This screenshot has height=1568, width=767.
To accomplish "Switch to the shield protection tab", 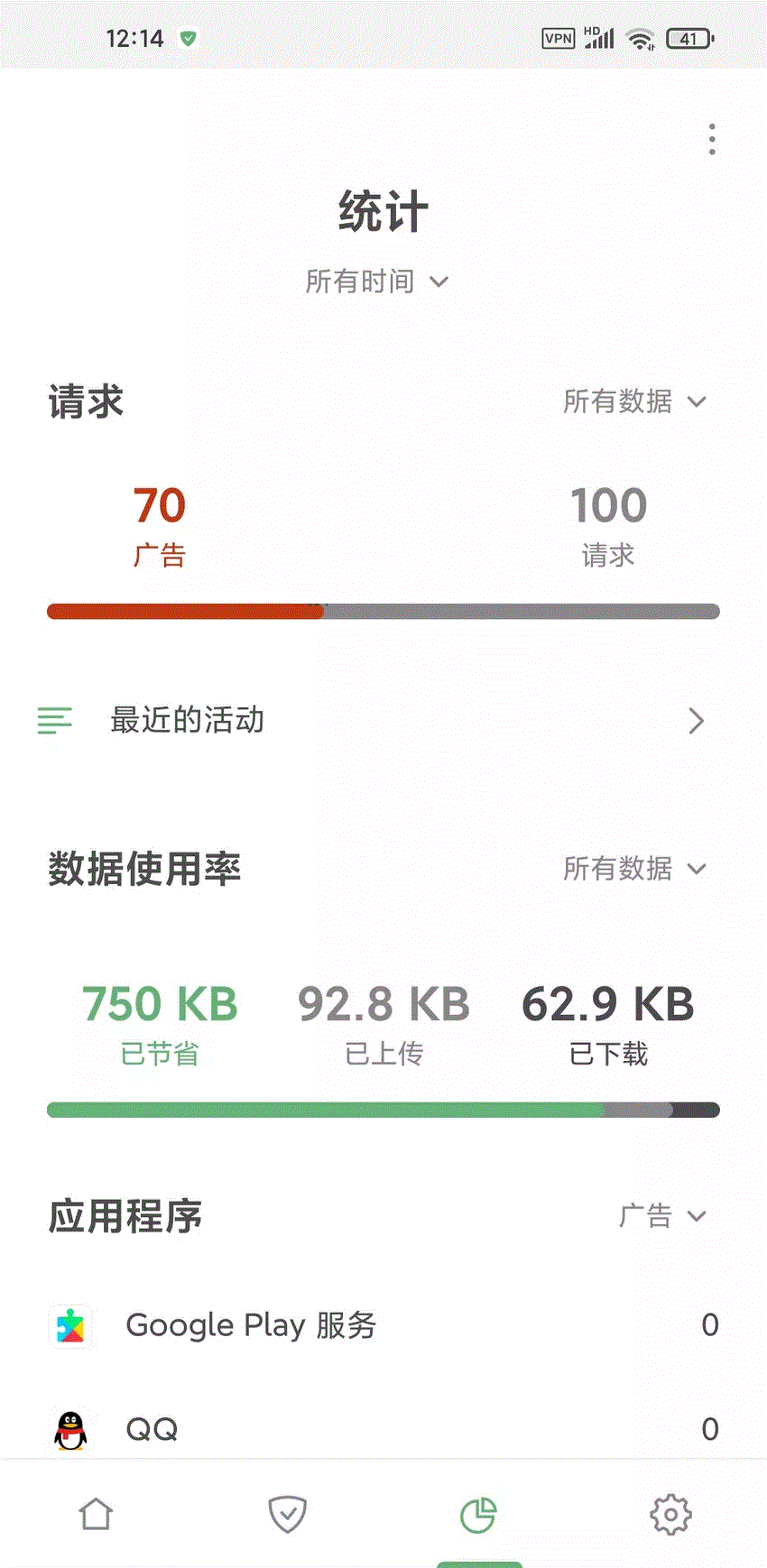I will coord(288,1514).
